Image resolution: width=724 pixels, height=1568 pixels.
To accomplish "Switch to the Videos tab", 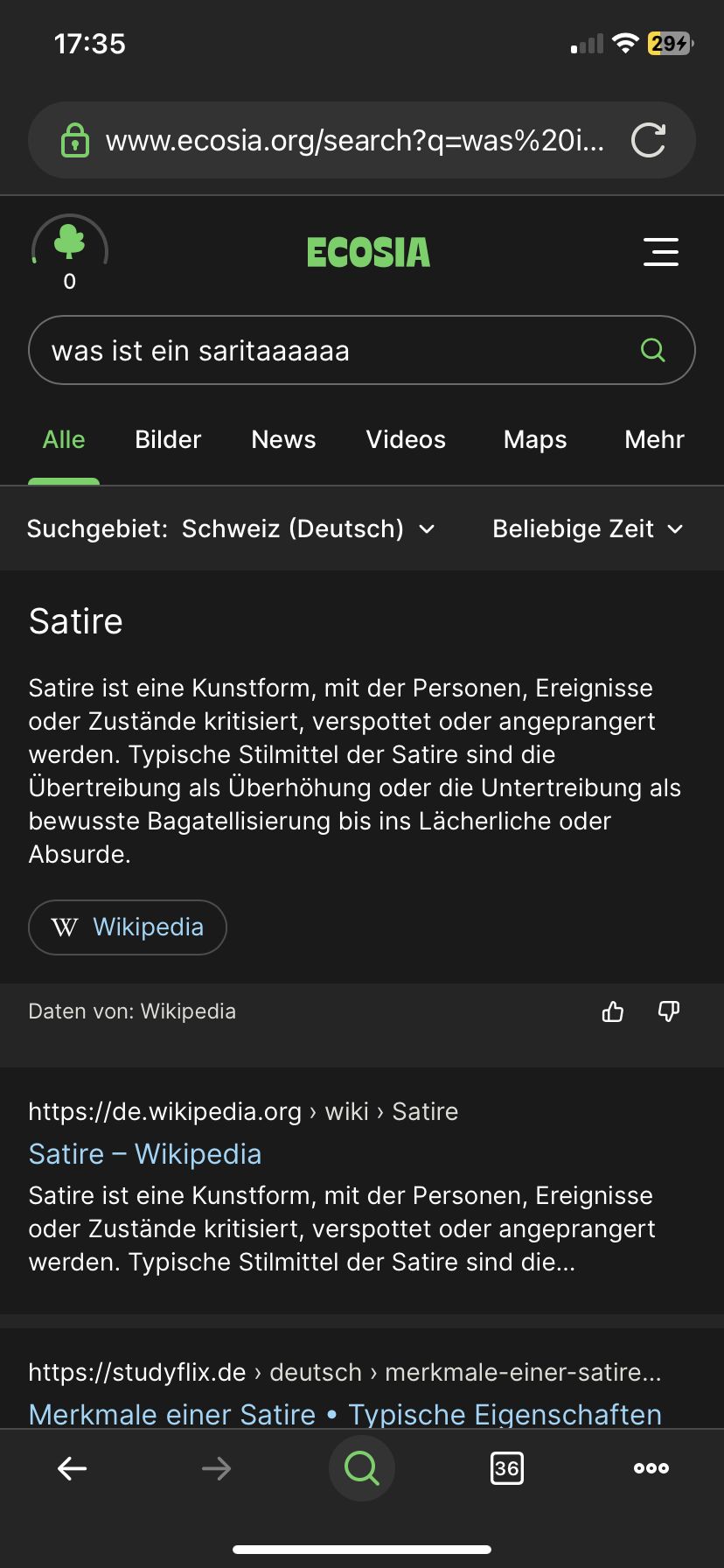I will [406, 439].
